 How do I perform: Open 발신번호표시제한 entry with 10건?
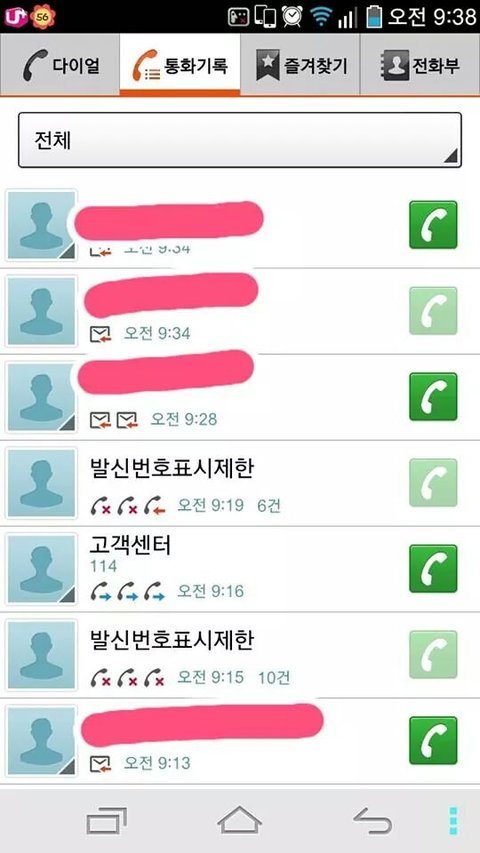pos(240,655)
